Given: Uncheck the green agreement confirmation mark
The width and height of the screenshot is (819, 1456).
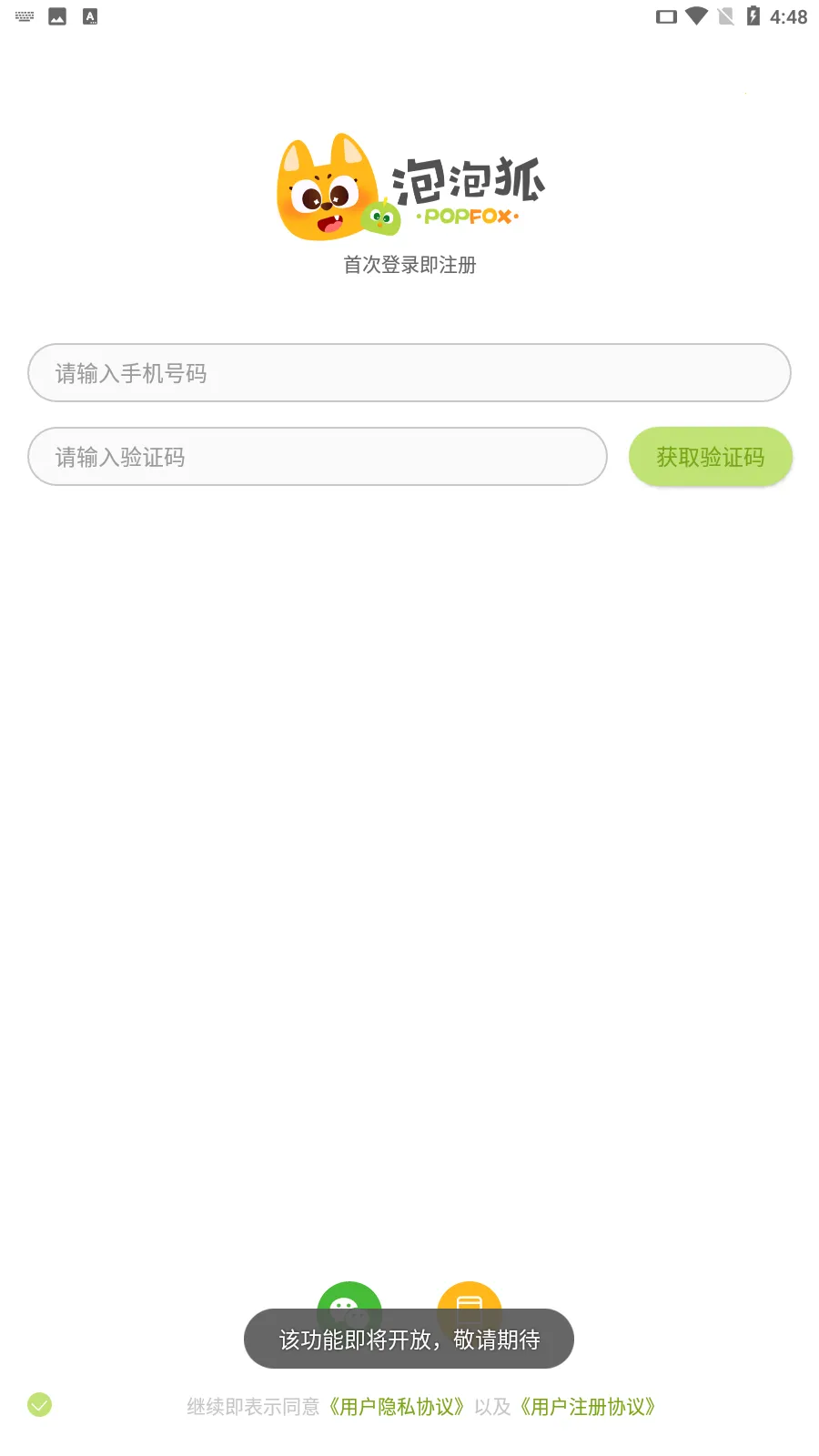Looking at the screenshot, I should (x=38, y=1405).
